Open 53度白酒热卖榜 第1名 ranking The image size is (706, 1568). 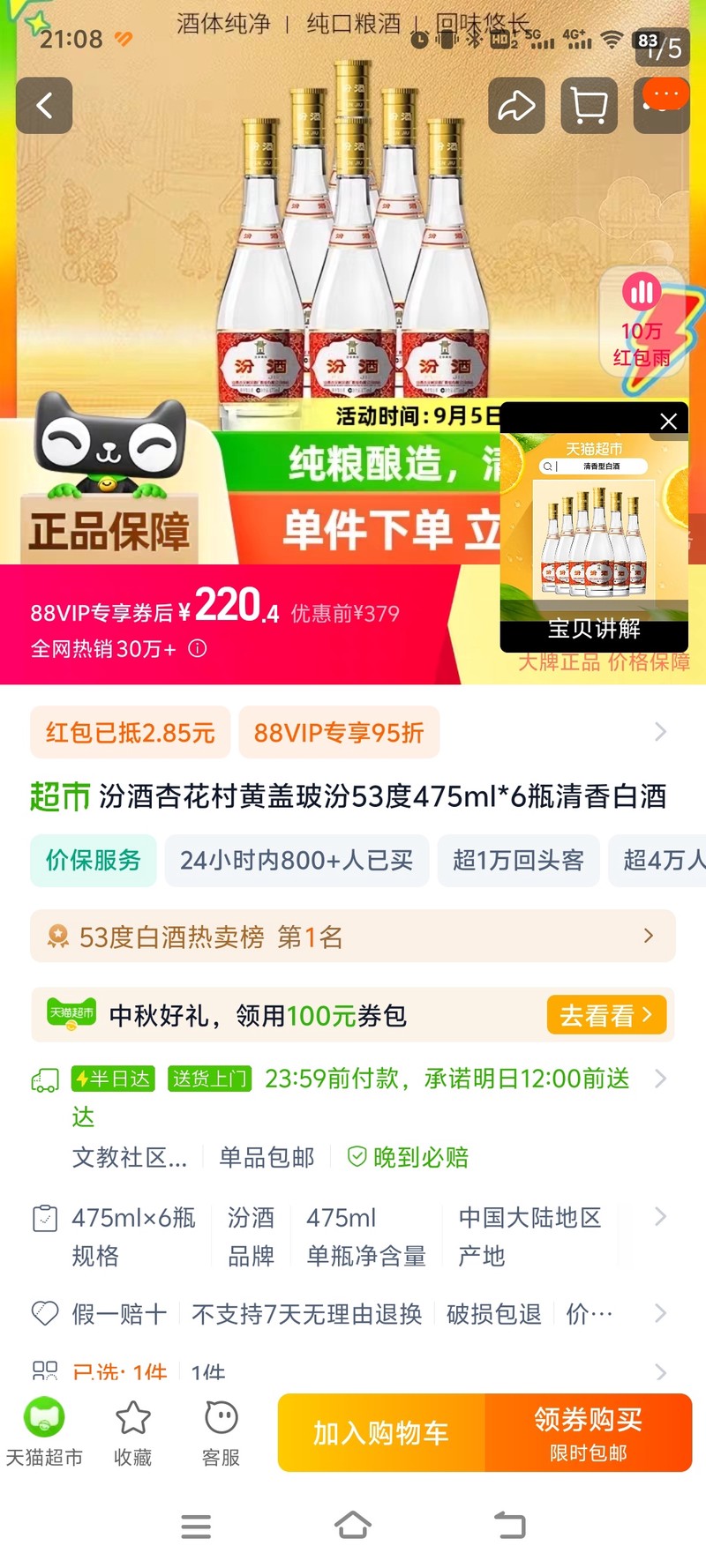(353, 937)
